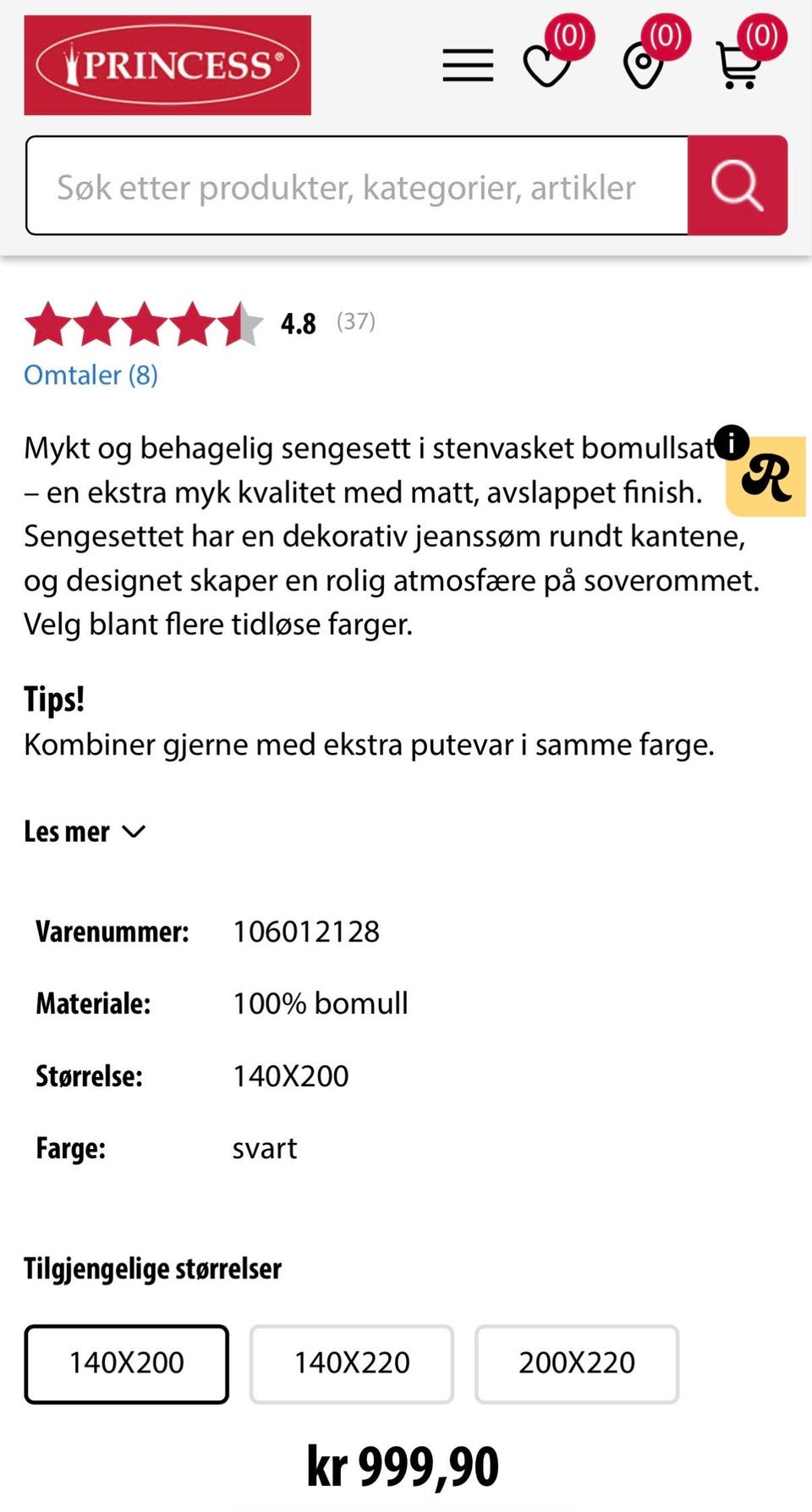Select the 200X220 size option
Viewport: 812px width, 1512px height.
point(576,1364)
